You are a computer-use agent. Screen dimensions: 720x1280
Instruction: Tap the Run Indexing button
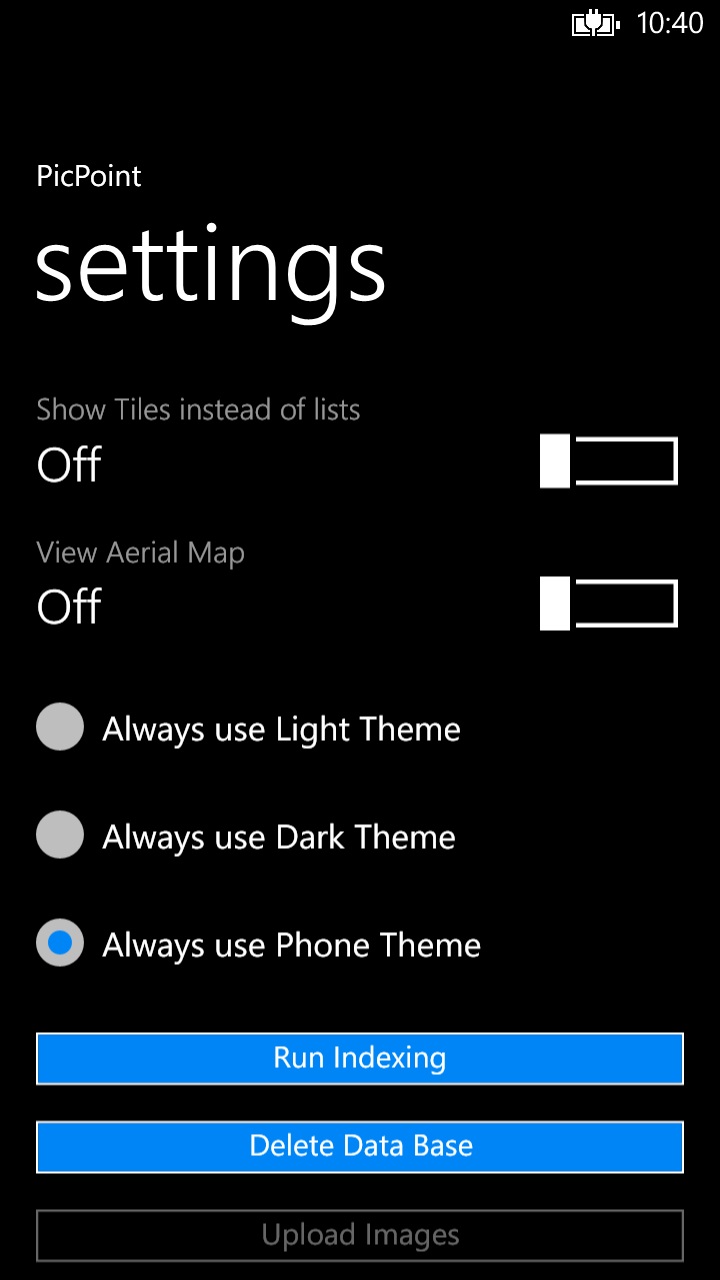coord(360,1058)
